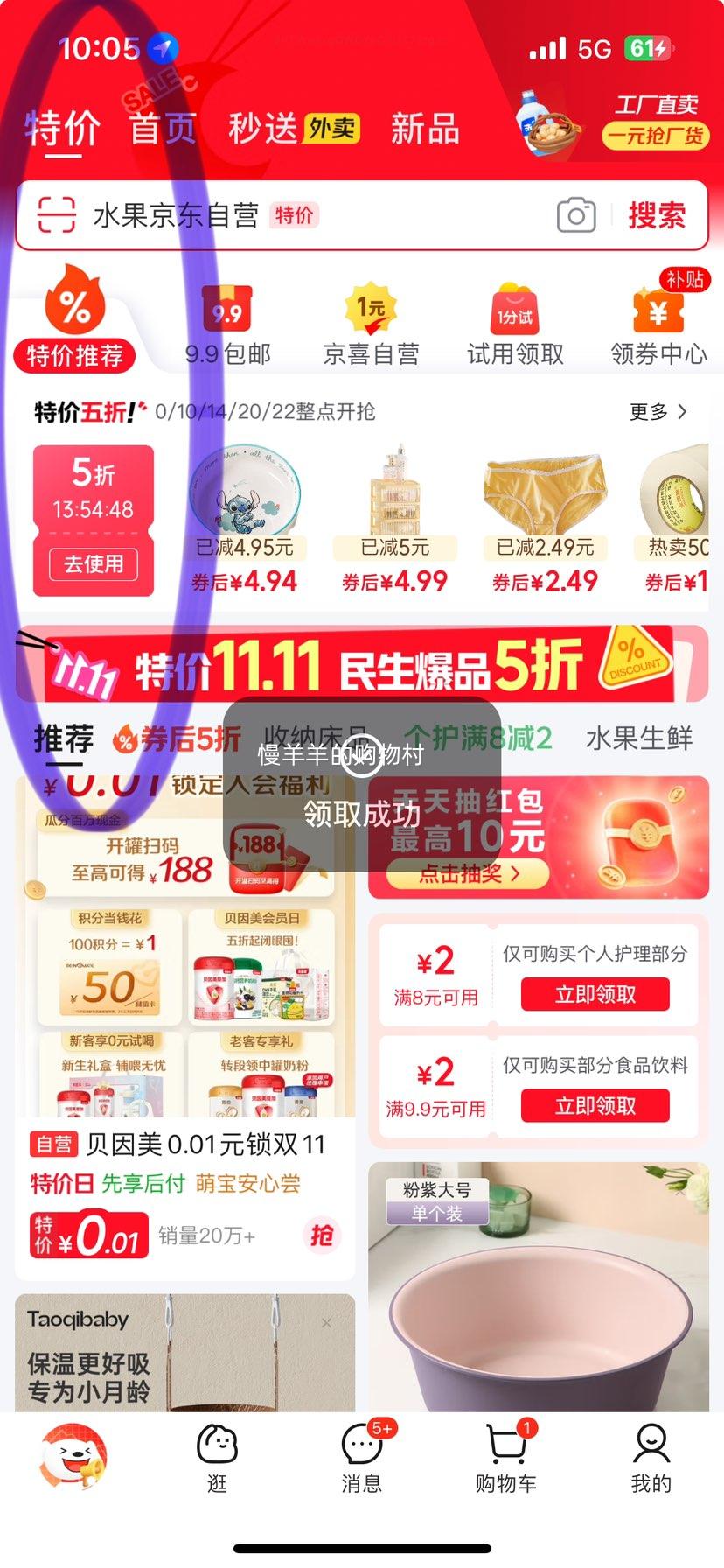Go to 京喜自营

click(372, 325)
